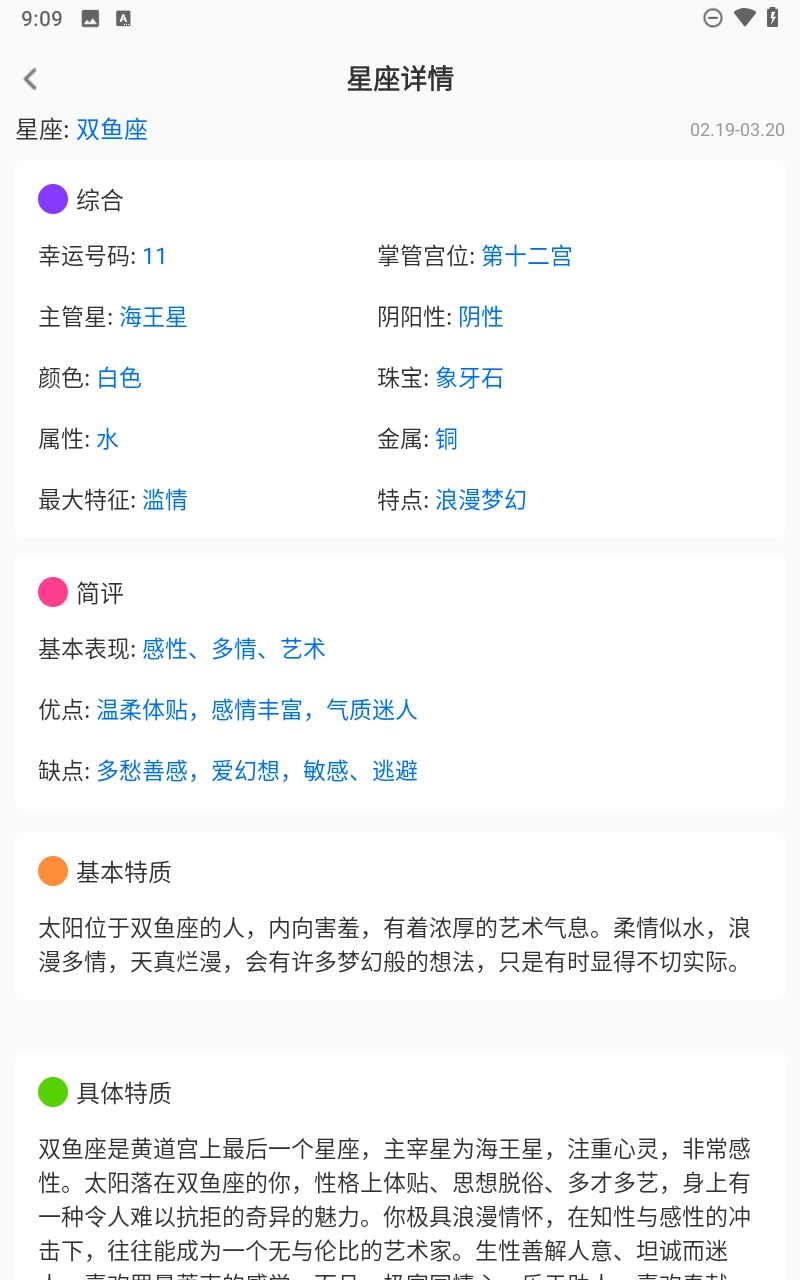Click the 阴性 yin-yang attribute link
This screenshot has width=800, height=1280.
(x=481, y=317)
